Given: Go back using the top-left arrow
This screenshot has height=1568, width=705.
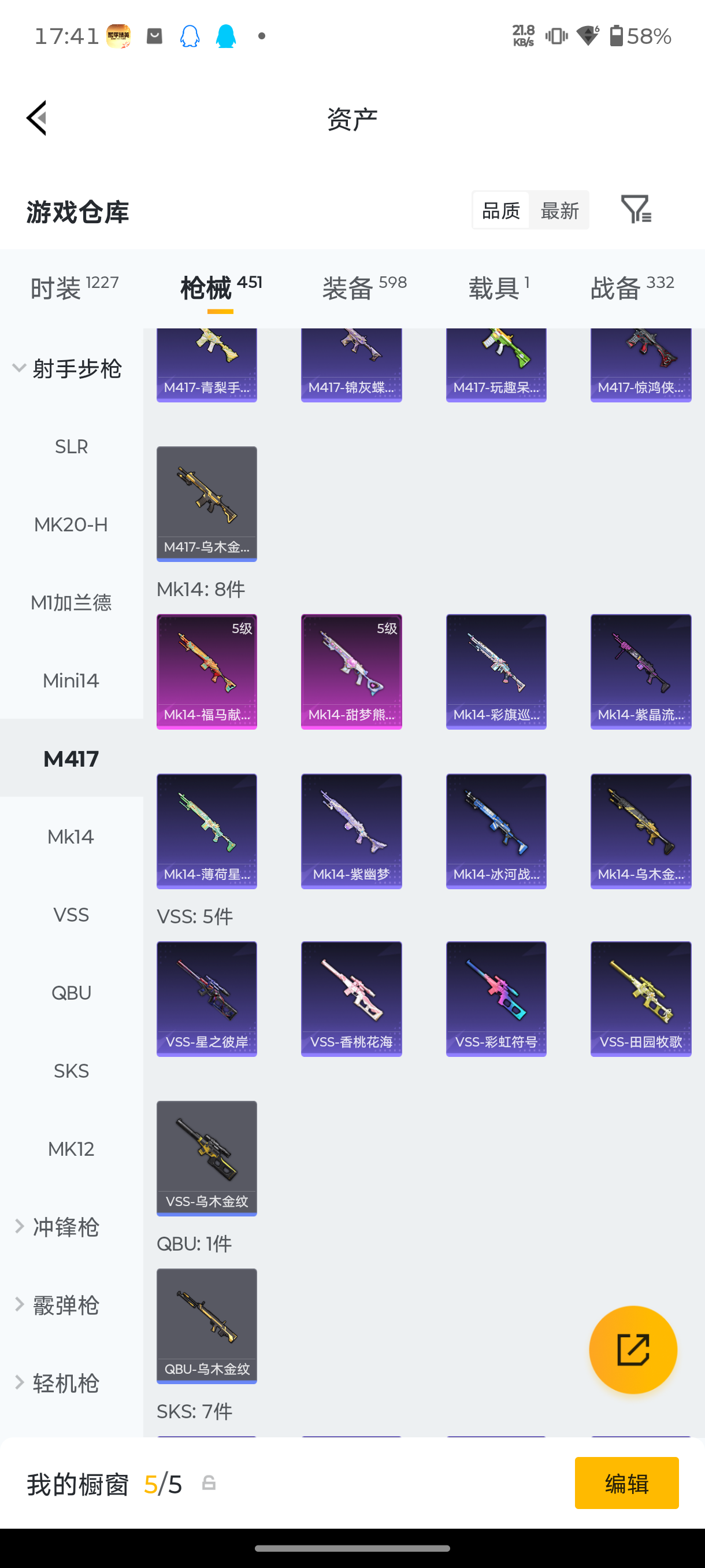Looking at the screenshot, I should click(36, 118).
